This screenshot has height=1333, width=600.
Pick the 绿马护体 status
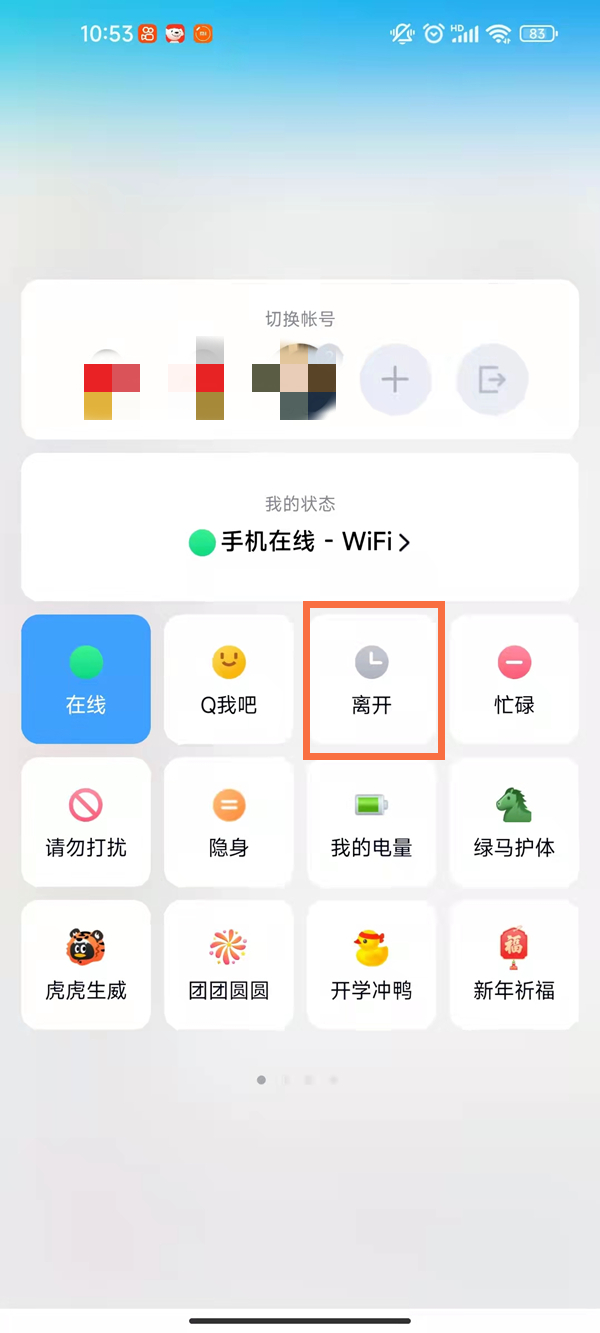(x=514, y=823)
